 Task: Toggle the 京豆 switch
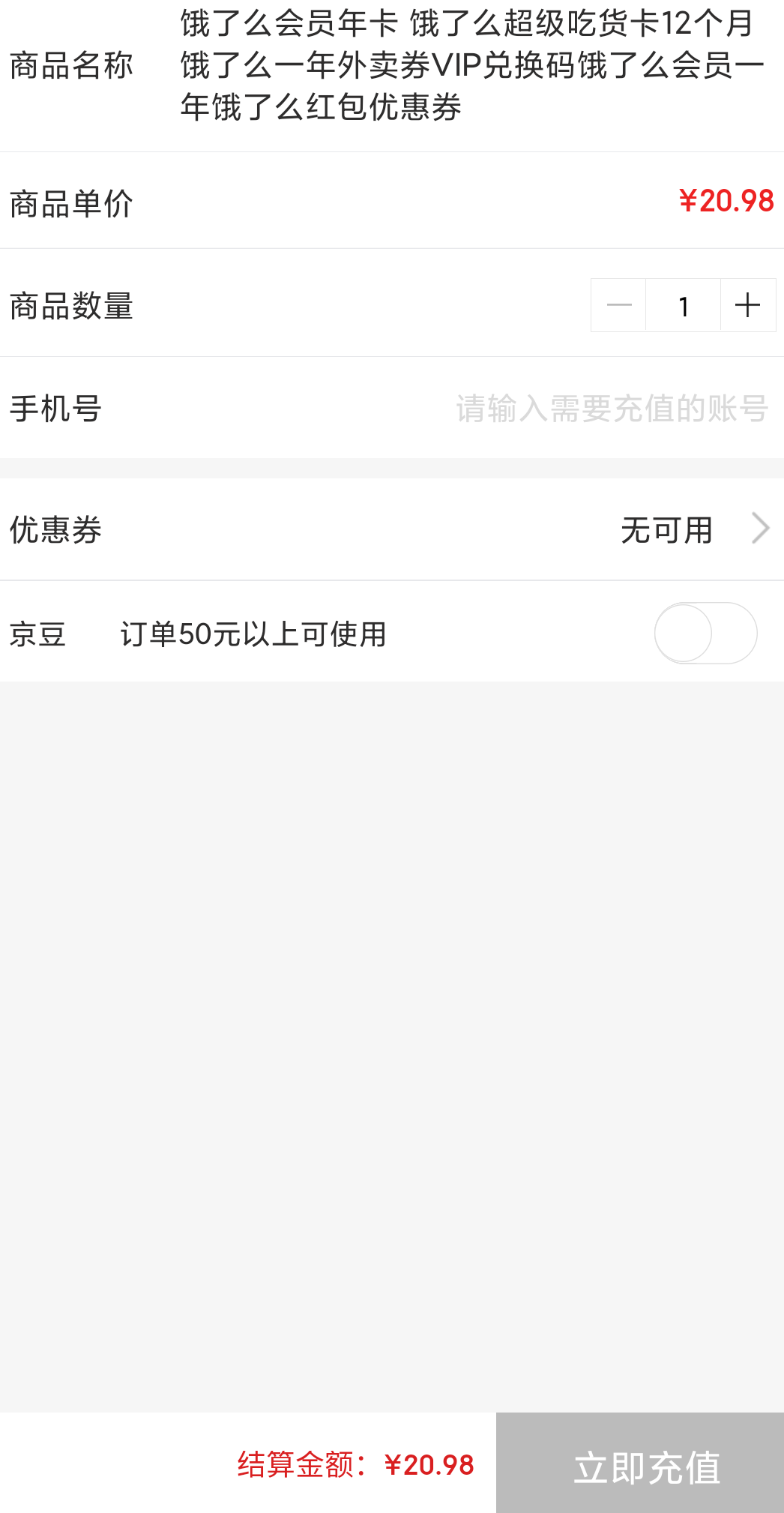click(705, 633)
